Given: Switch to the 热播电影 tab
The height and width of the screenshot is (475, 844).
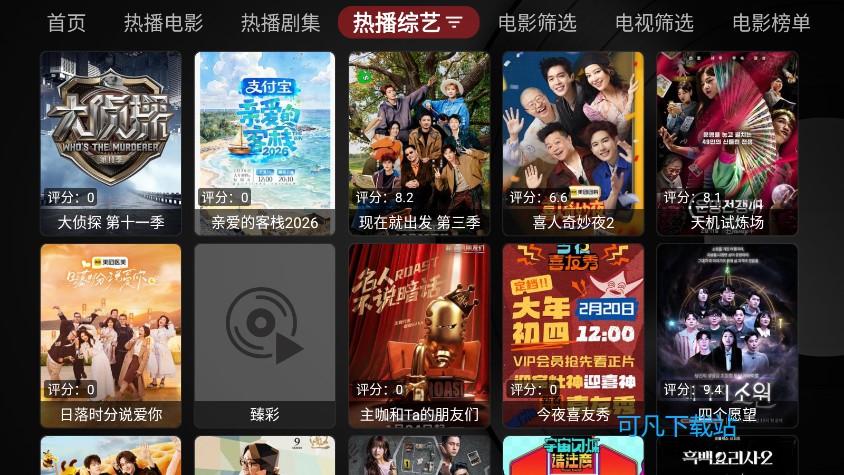Looking at the screenshot, I should (163, 22).
